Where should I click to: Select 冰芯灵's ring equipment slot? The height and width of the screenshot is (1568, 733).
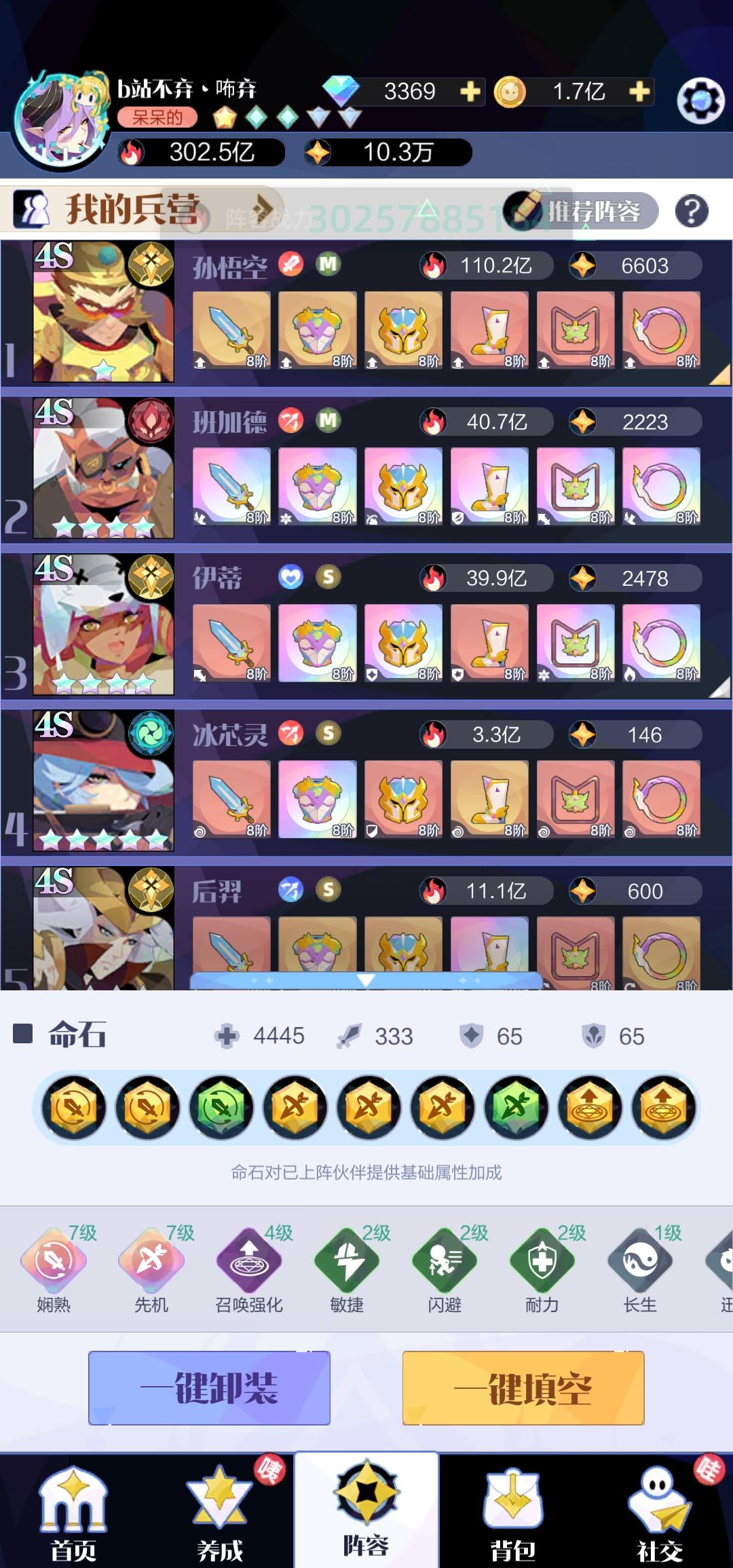click(x=661, y=799)
